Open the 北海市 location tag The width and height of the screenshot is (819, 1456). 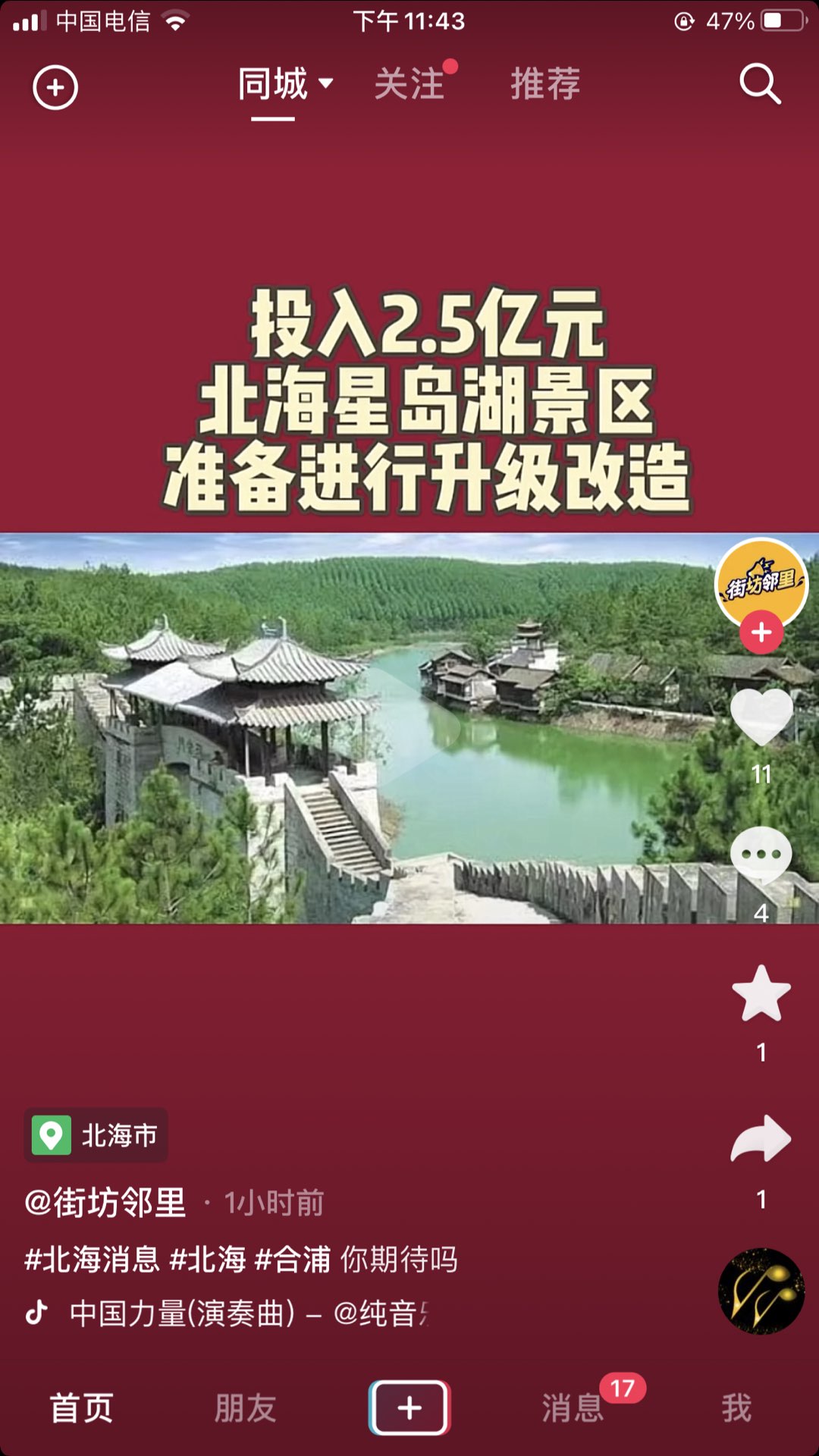point(96,1135)
